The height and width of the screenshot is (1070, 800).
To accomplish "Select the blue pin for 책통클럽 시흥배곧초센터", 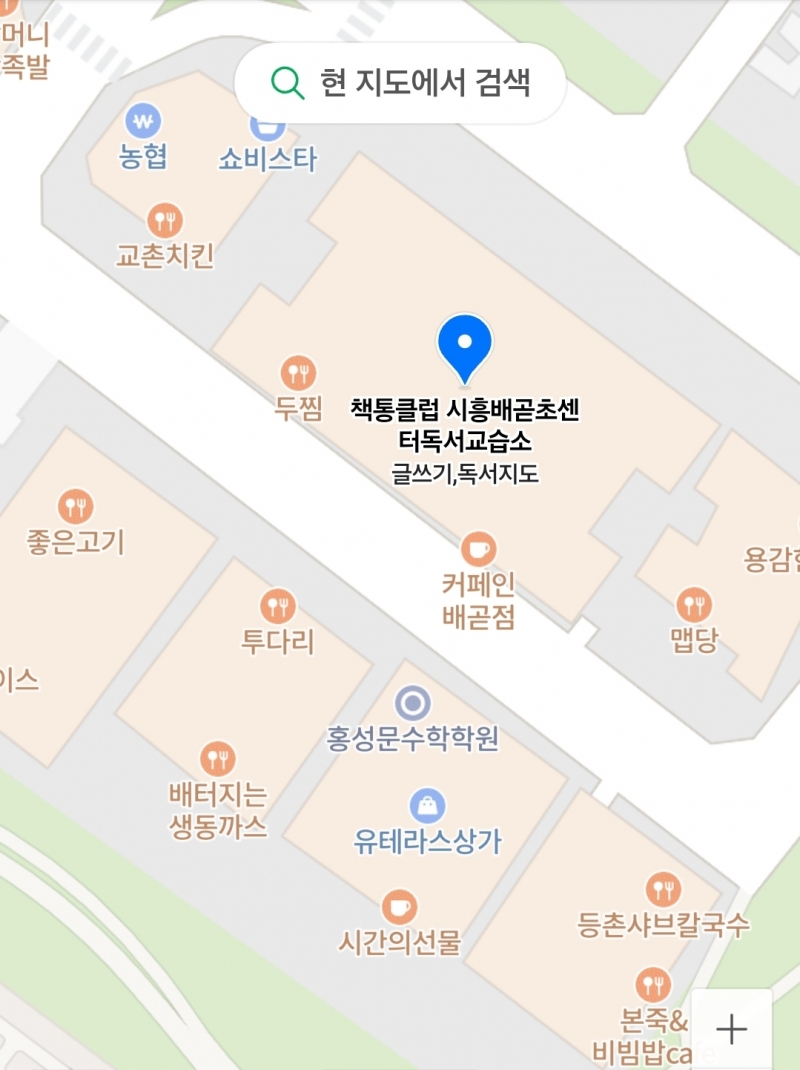I will click(x=465, y=346).
